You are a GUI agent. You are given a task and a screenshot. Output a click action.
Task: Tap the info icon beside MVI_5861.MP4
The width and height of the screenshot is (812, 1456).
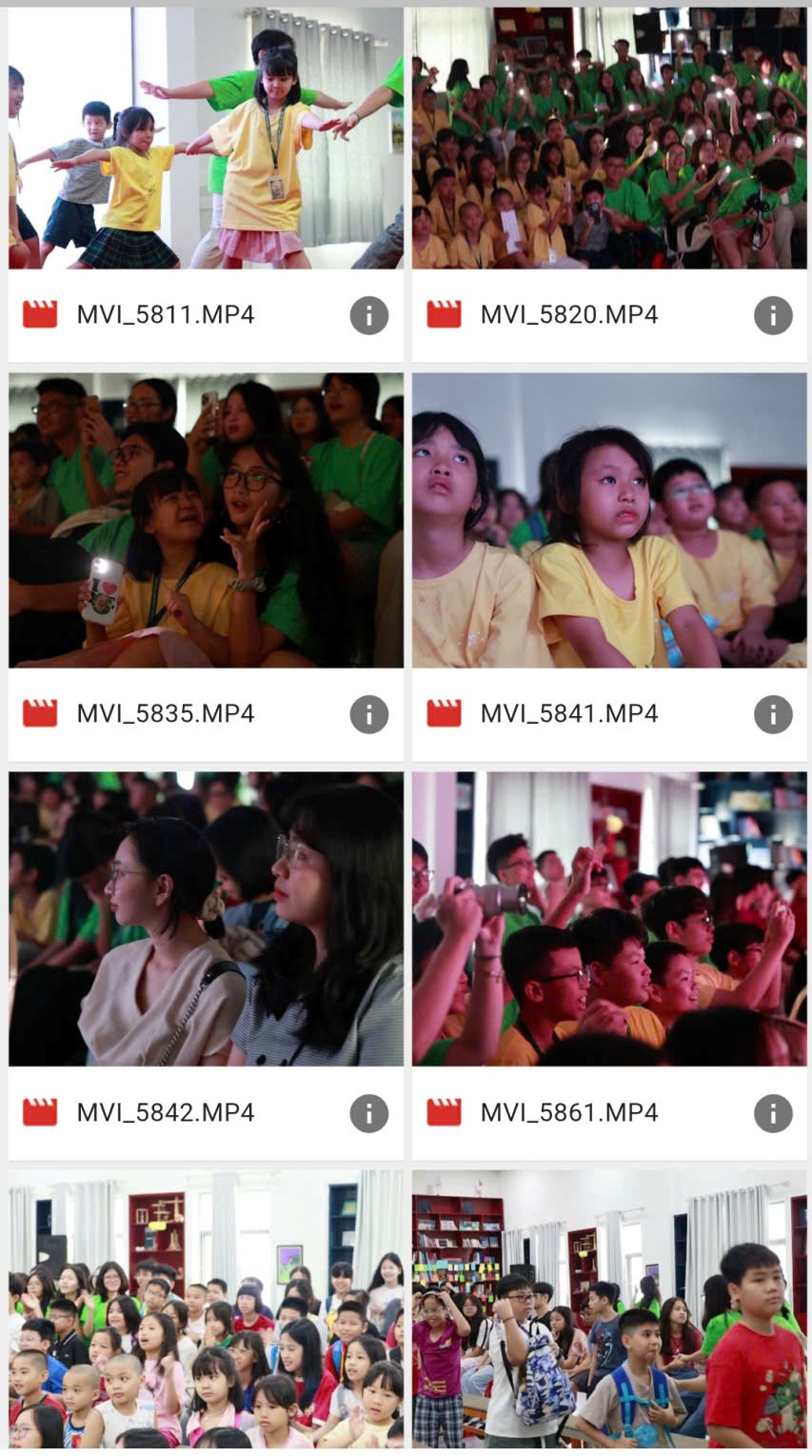(x=773, y=1113)
